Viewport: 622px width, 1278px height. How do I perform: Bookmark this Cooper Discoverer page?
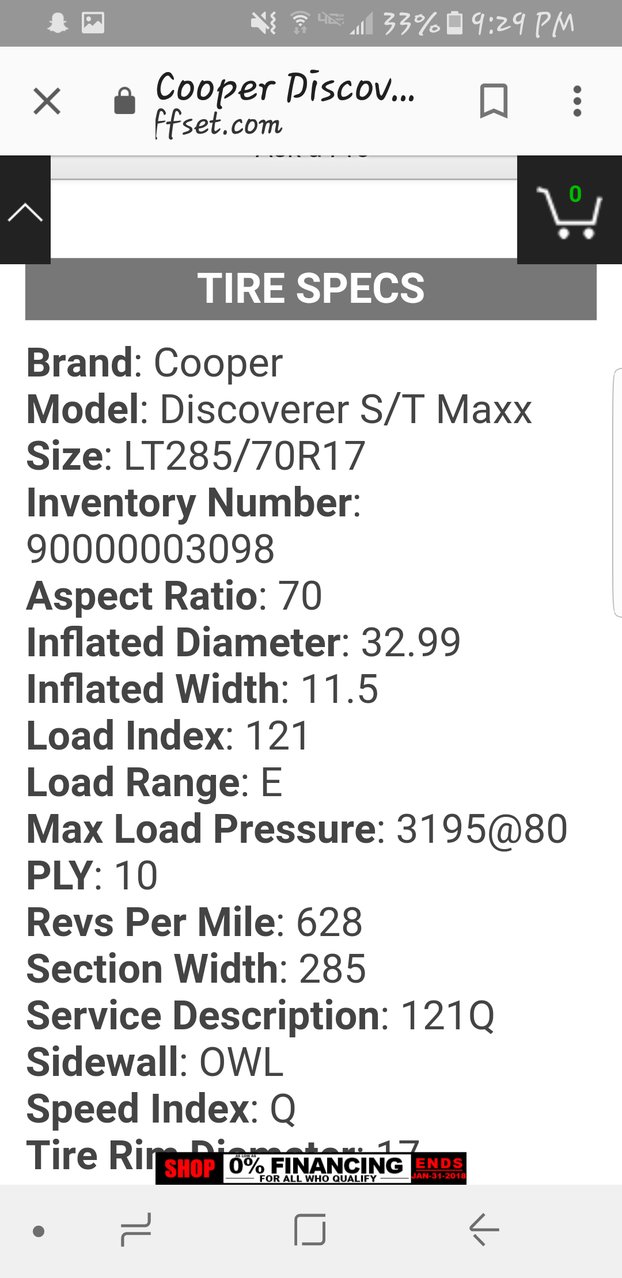click(x=494, y=101)
